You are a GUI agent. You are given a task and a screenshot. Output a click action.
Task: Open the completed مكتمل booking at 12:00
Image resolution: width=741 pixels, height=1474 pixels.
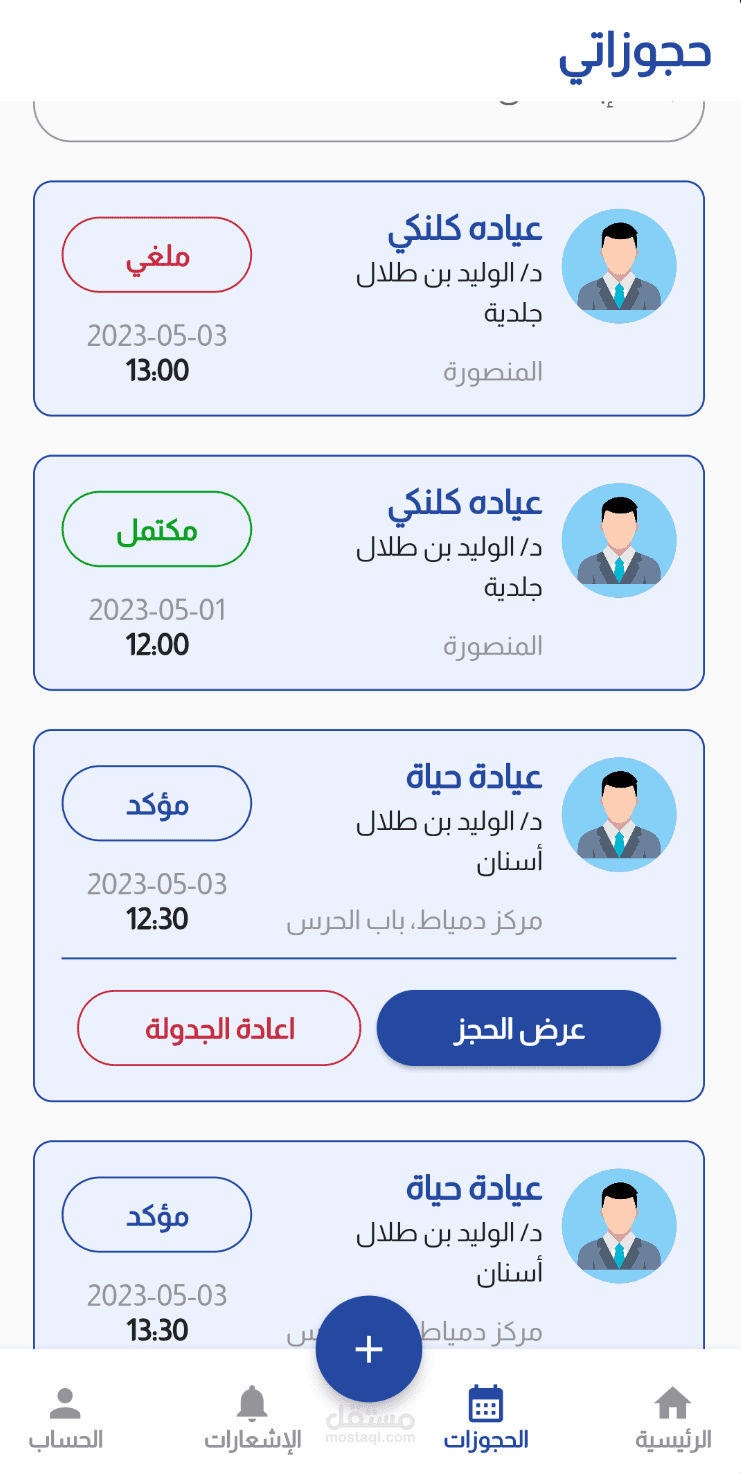(x=369, y=572)
